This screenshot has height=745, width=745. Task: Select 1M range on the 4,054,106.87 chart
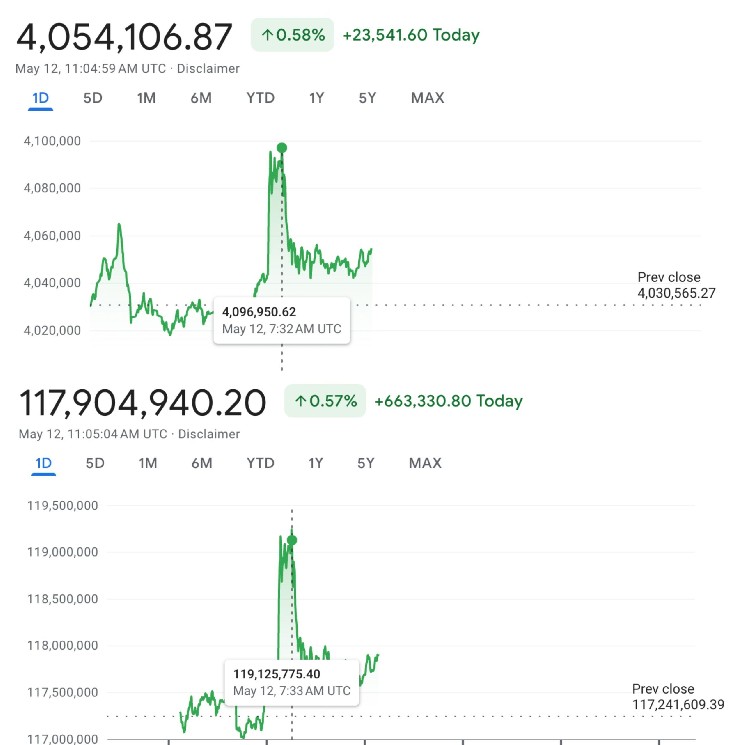(146, 98)
